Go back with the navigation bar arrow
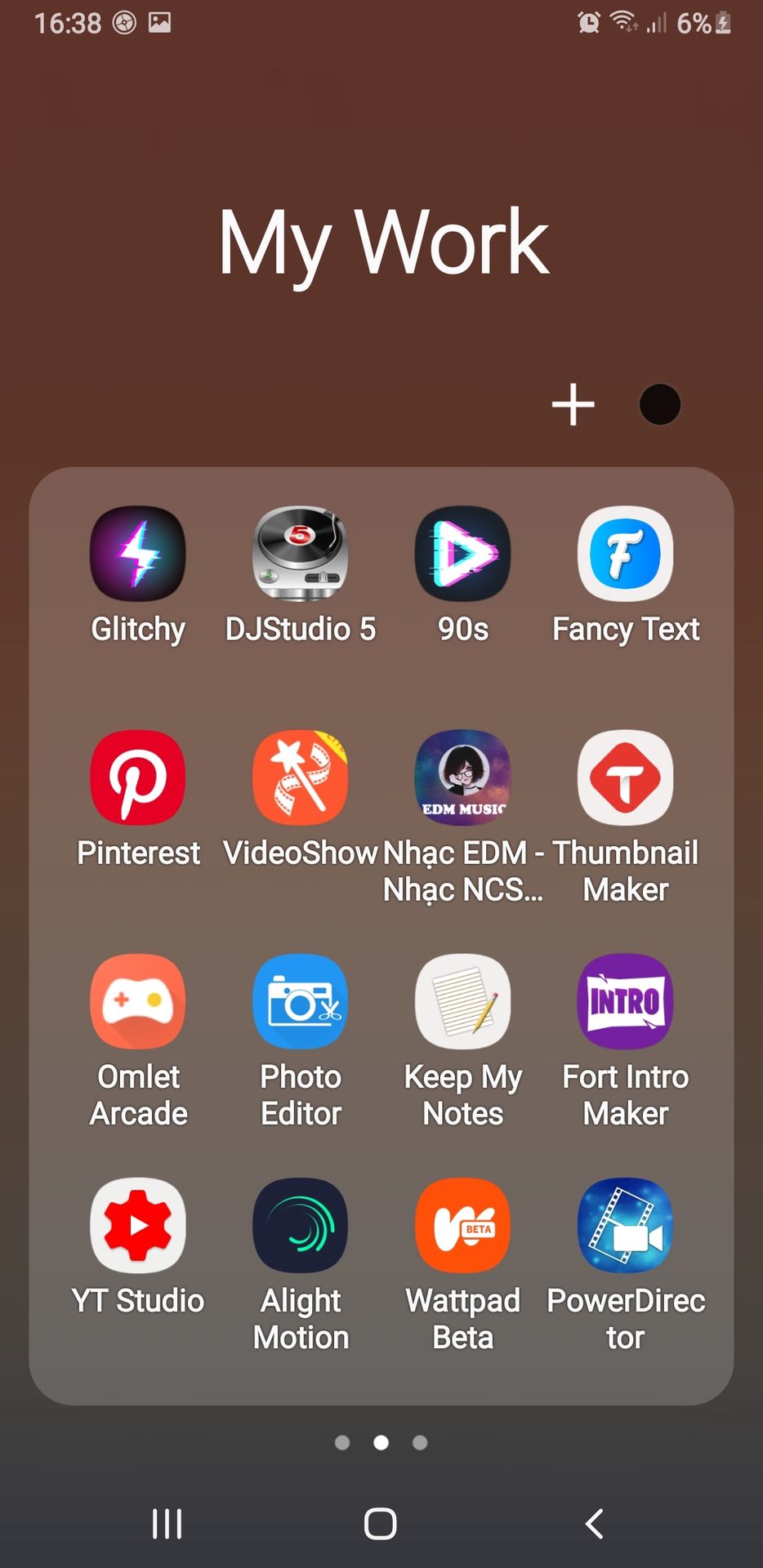This screenshot has width=763, height=1568. (x=595, y=1524)
